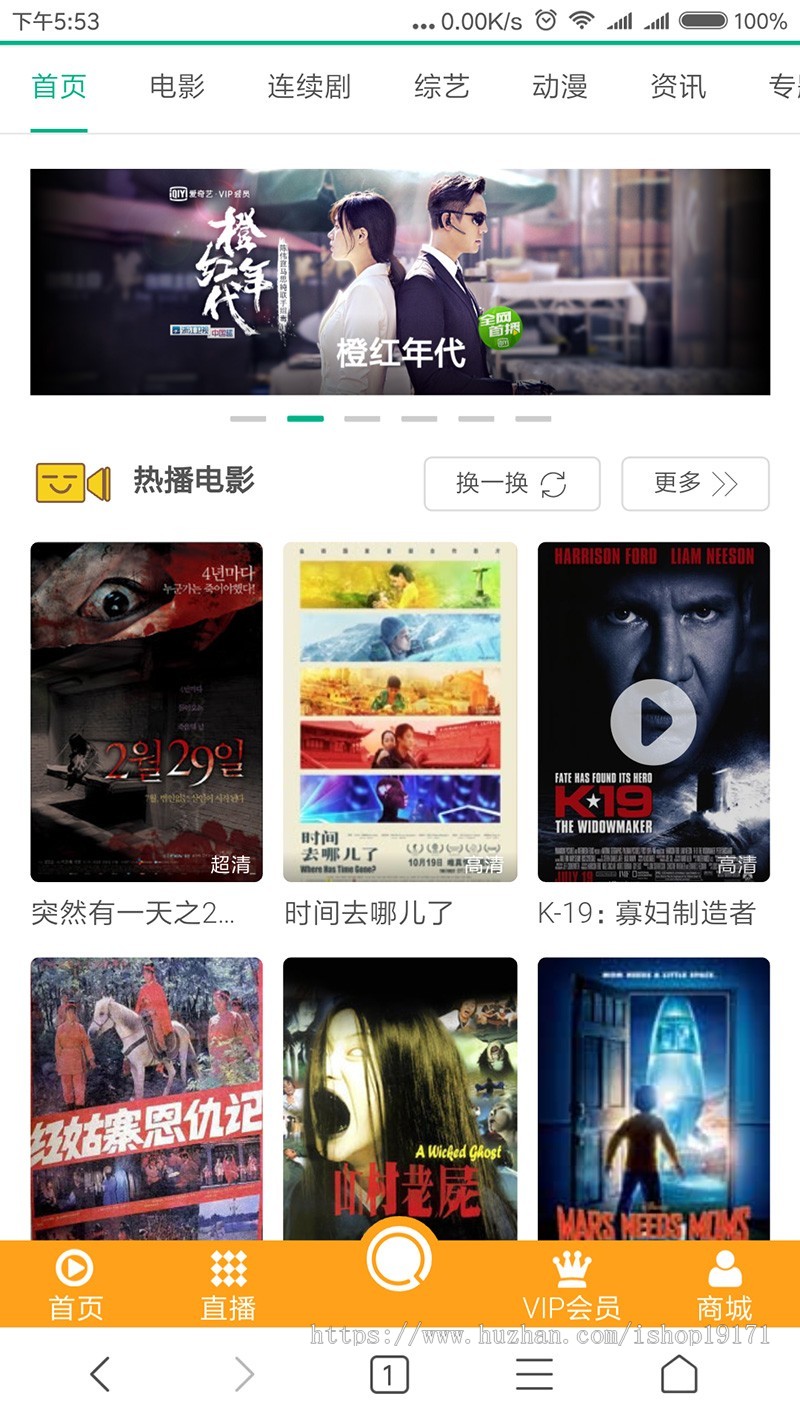
Task: Open the 连续剧 tab
Action: coord(309,87)
